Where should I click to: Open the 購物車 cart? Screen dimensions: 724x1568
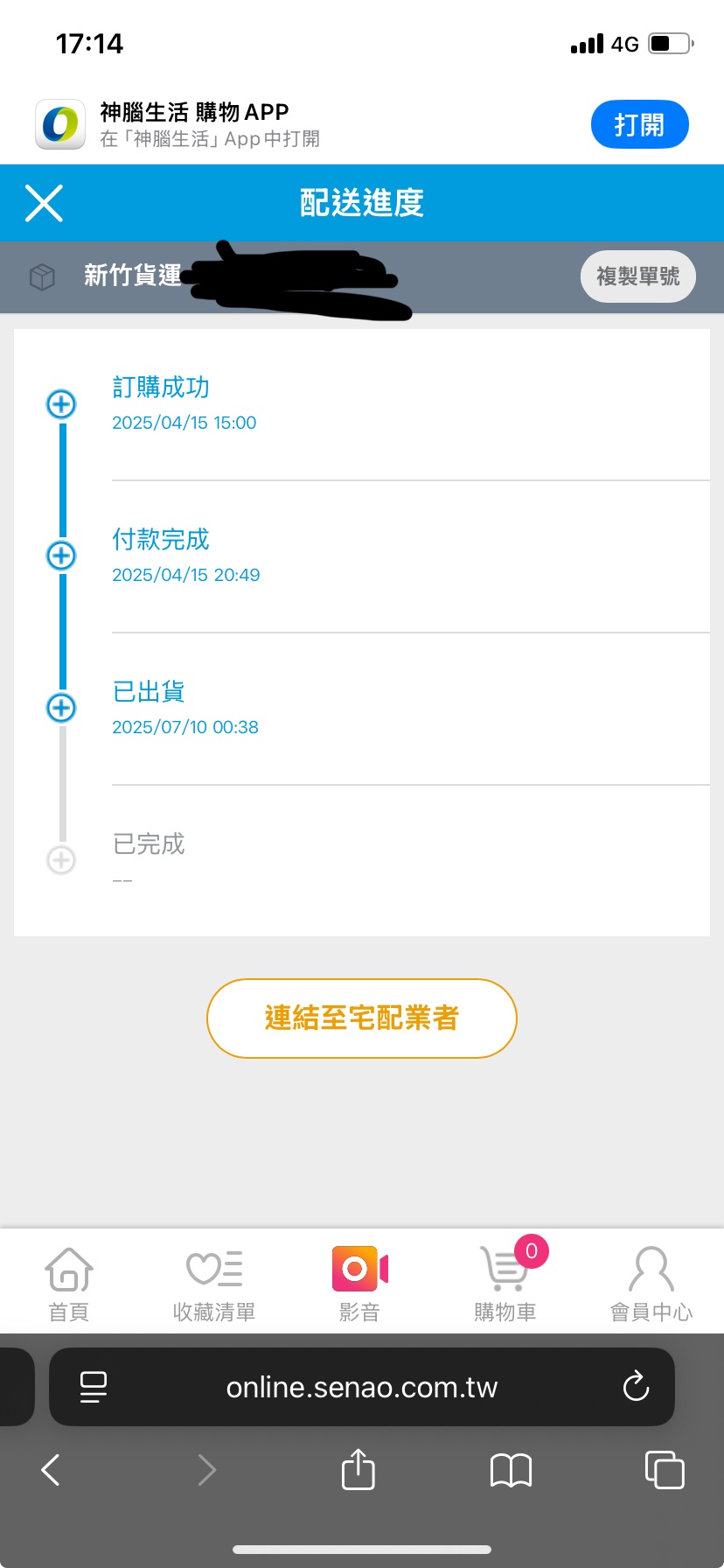pyautogui.click(x=505, y=1284)
